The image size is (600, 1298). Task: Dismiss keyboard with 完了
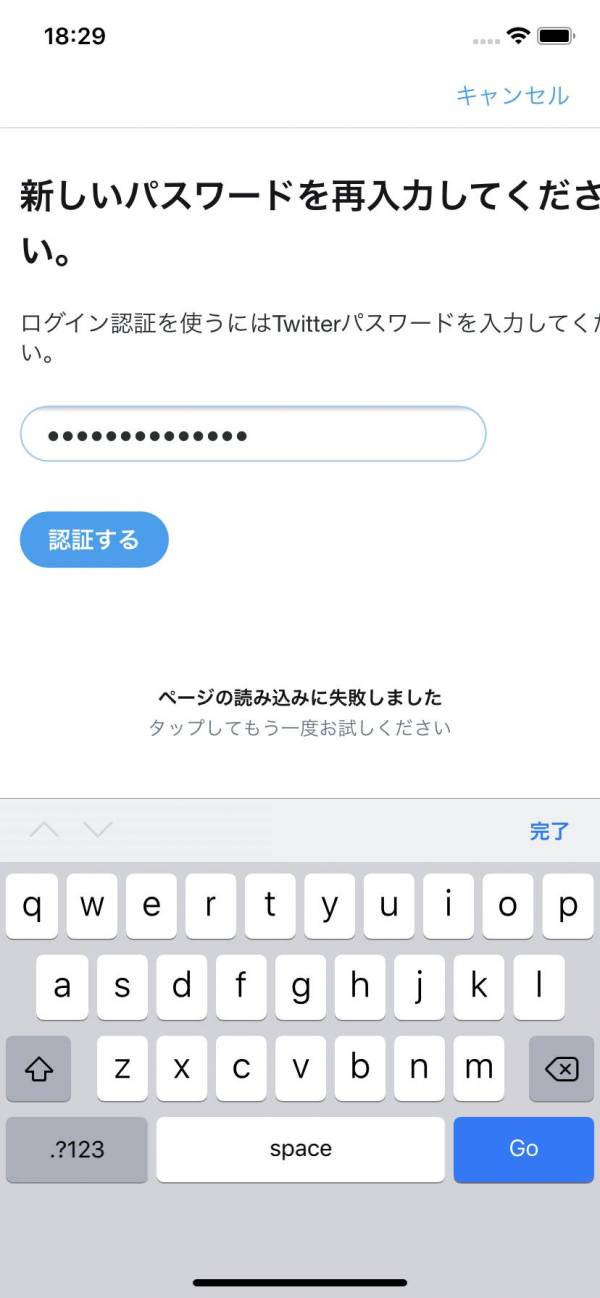549,830
